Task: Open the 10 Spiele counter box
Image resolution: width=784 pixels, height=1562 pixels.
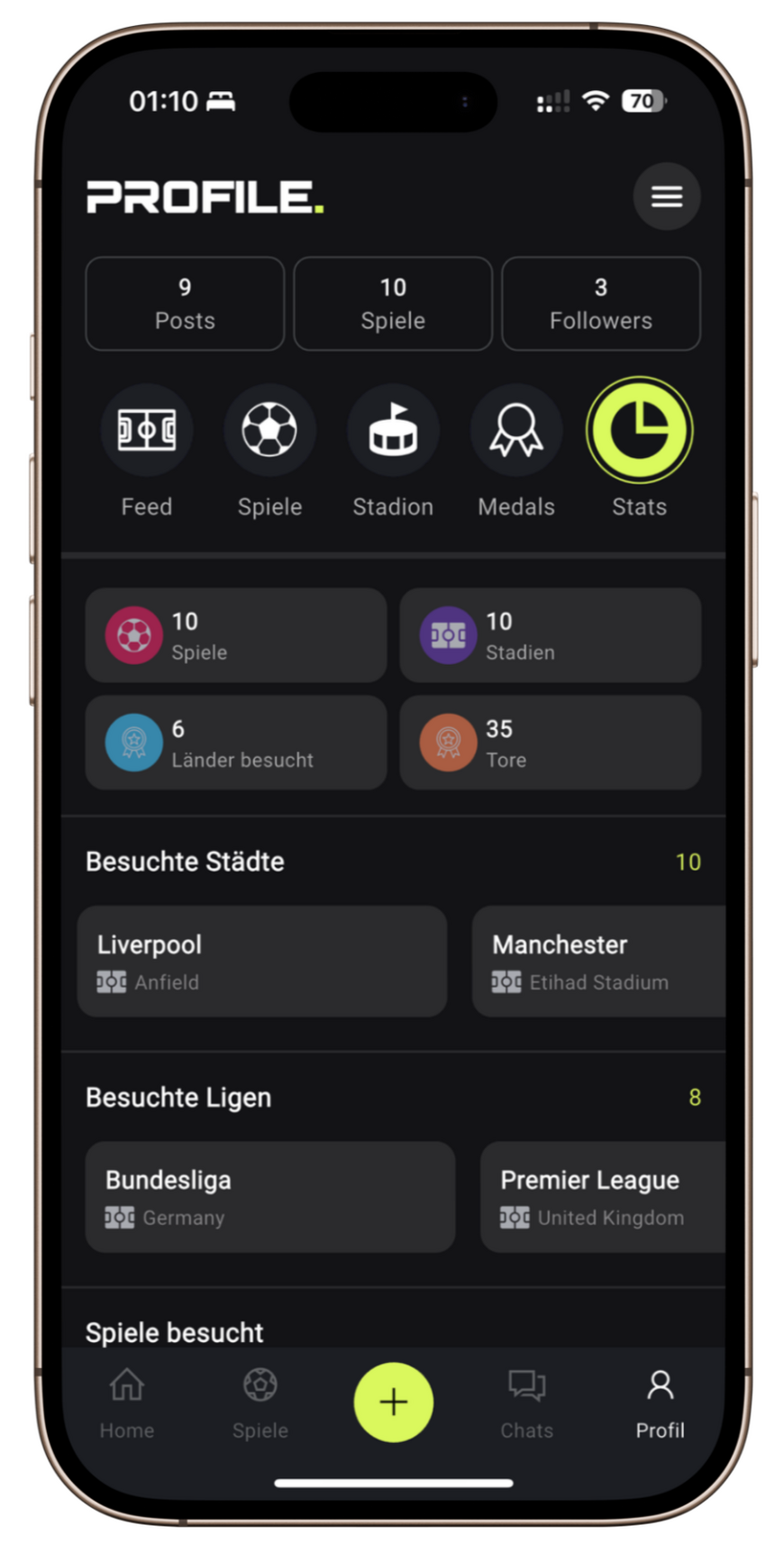Action: click(x=393, y=304)
